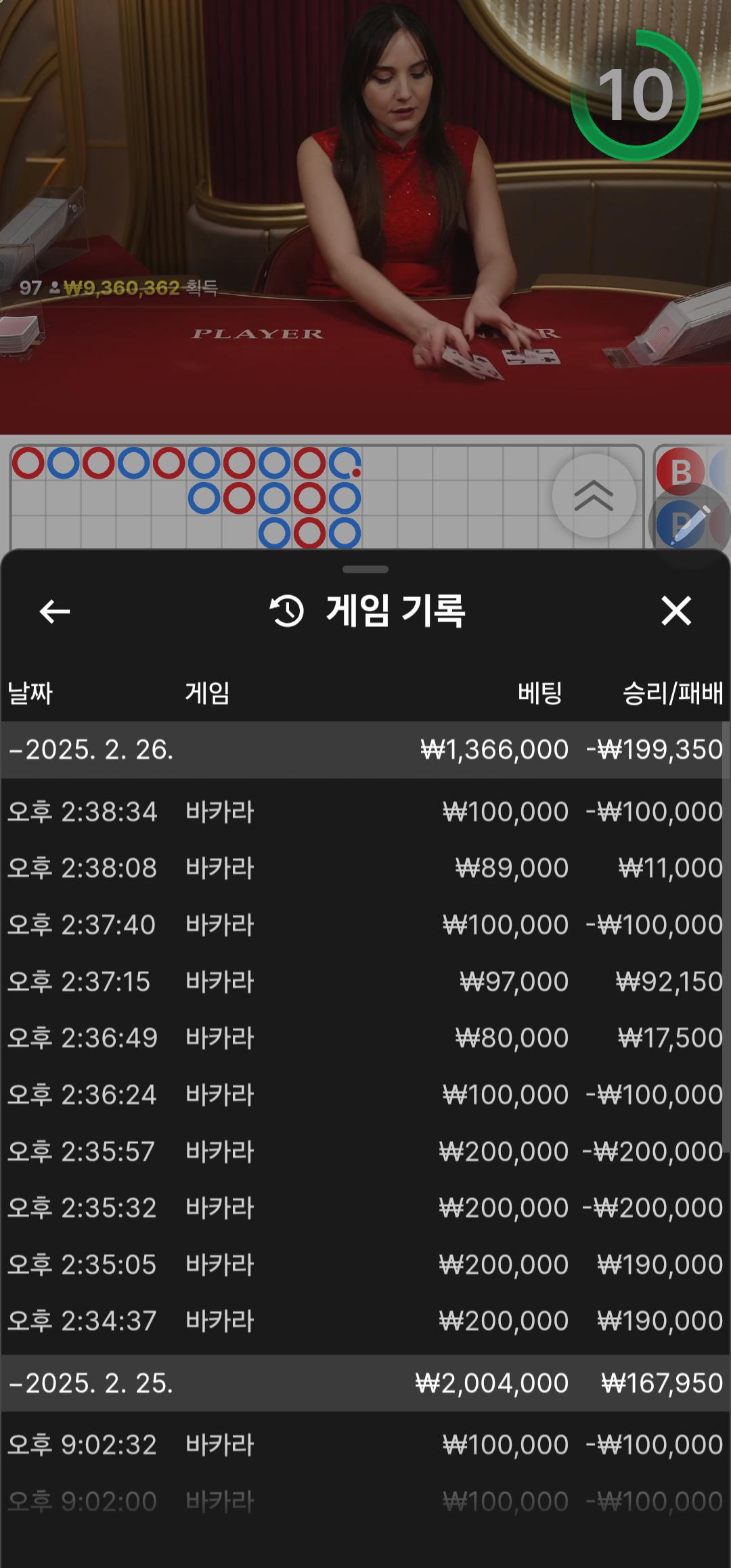View details of the 오후 2:37:40 round
The image size is (731, 1568).
365,925
